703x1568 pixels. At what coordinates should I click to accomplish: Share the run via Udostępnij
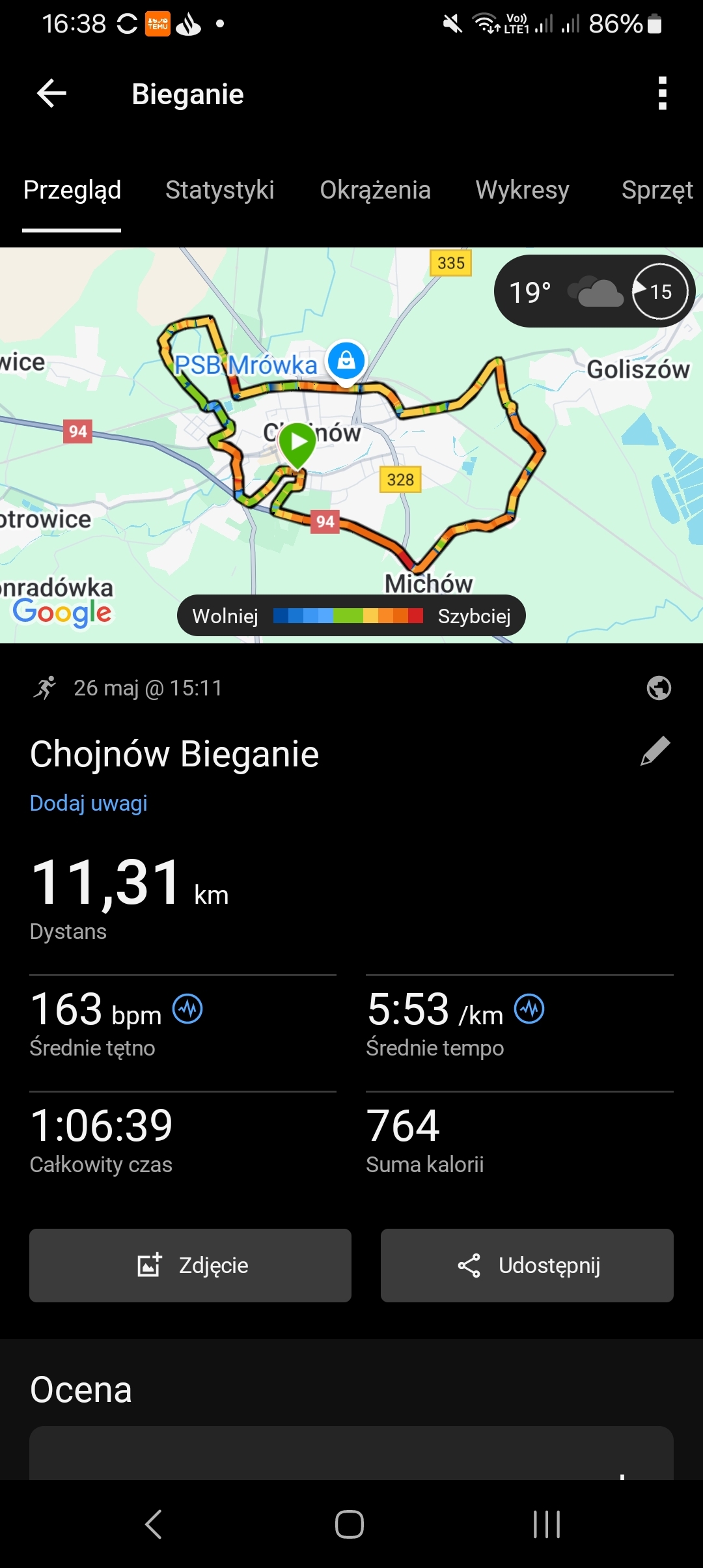(527, 1265)
